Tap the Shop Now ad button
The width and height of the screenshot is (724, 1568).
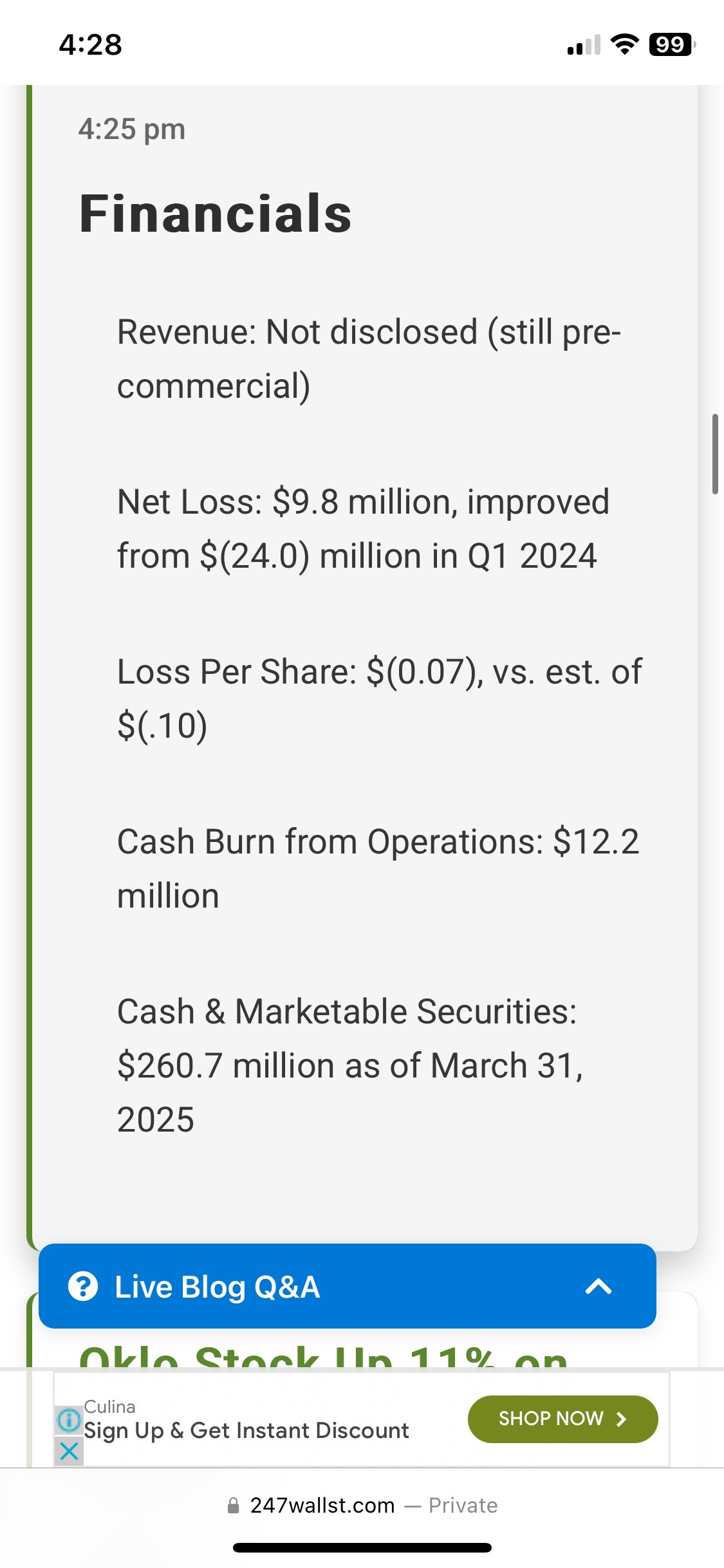pyautogui.click(x=562, y=1419)
